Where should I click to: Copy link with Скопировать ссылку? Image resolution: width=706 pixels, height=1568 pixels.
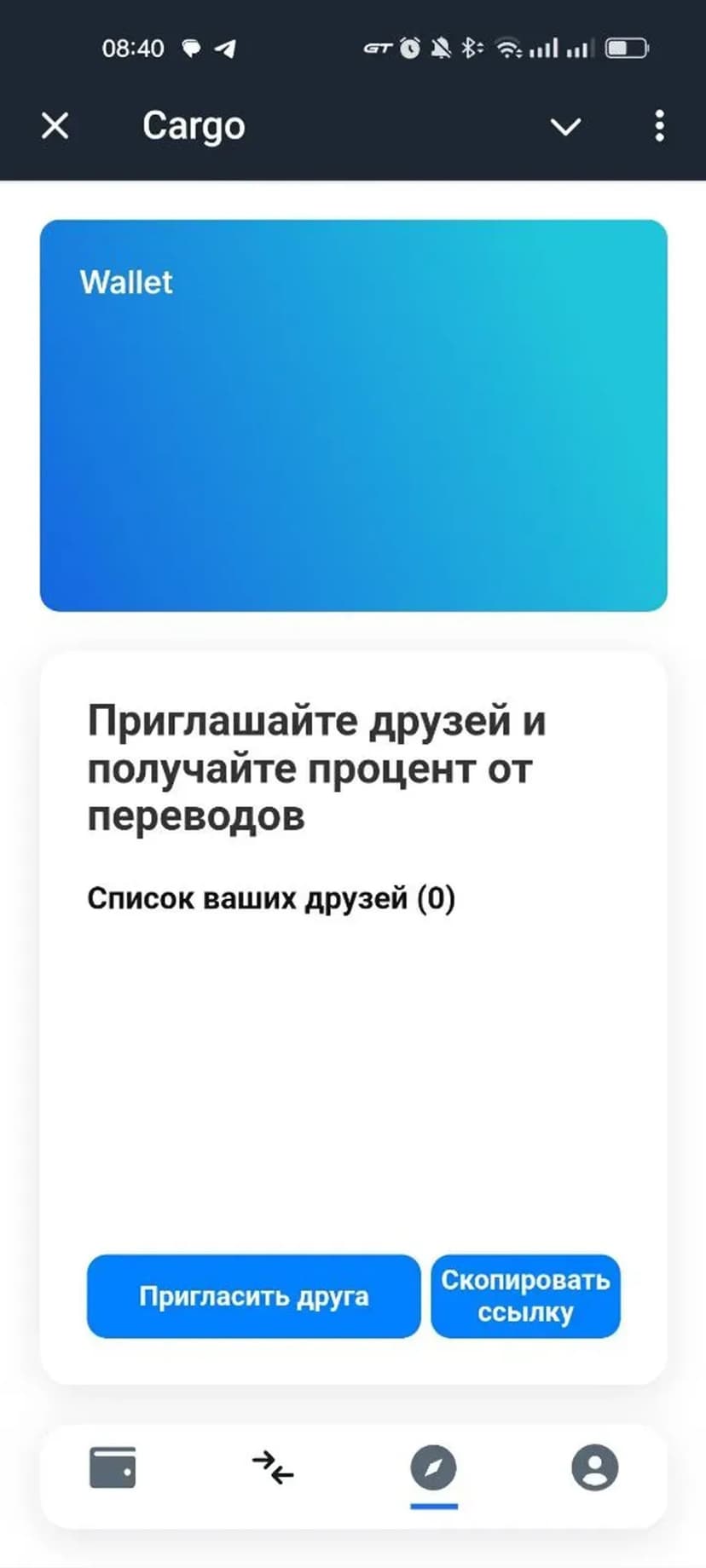click(525, 1296)
